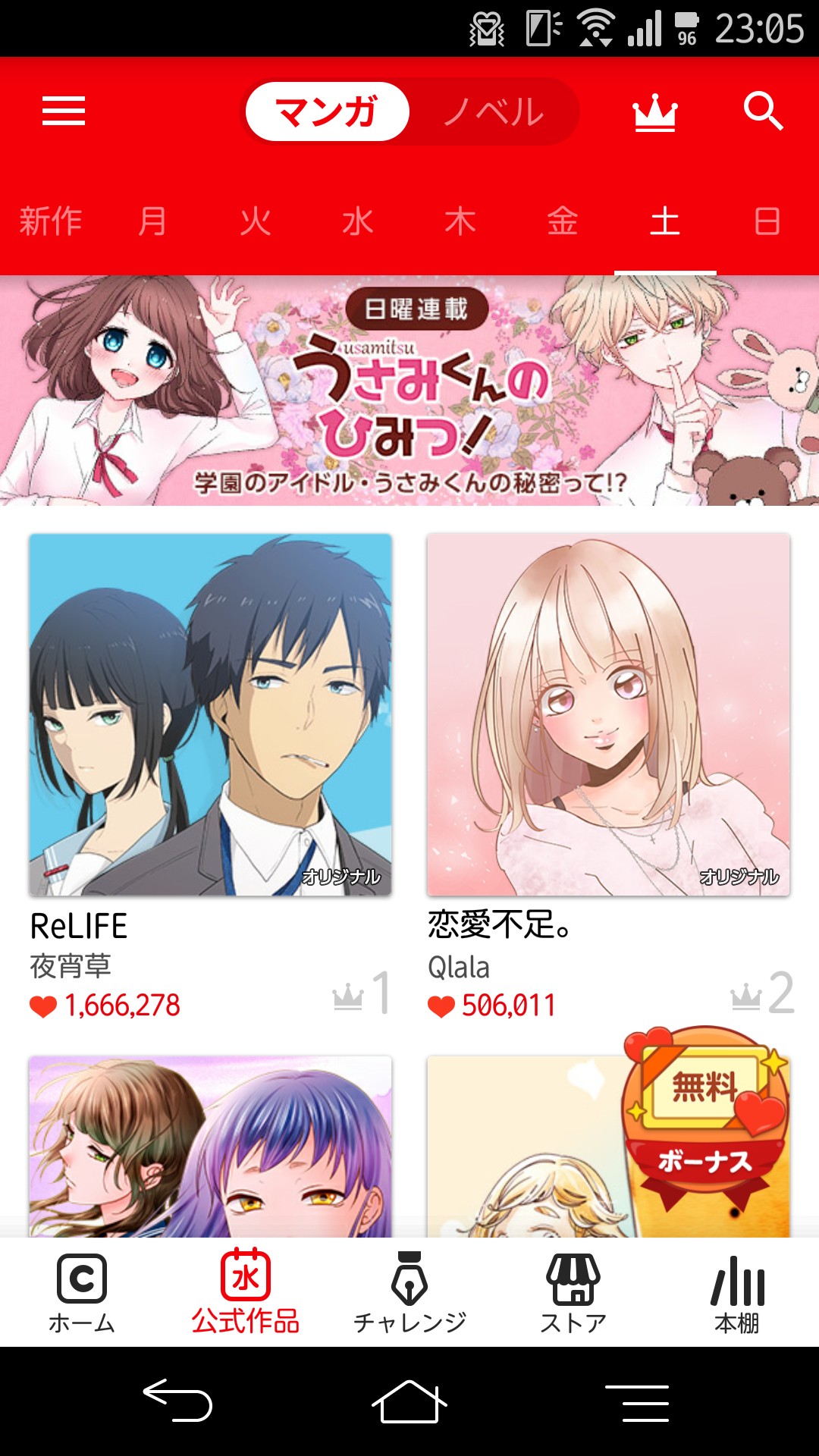The width and height of the screenshot is (819, 1456).
Task: Go to the ホーム tab
Action: [82, 1292]
